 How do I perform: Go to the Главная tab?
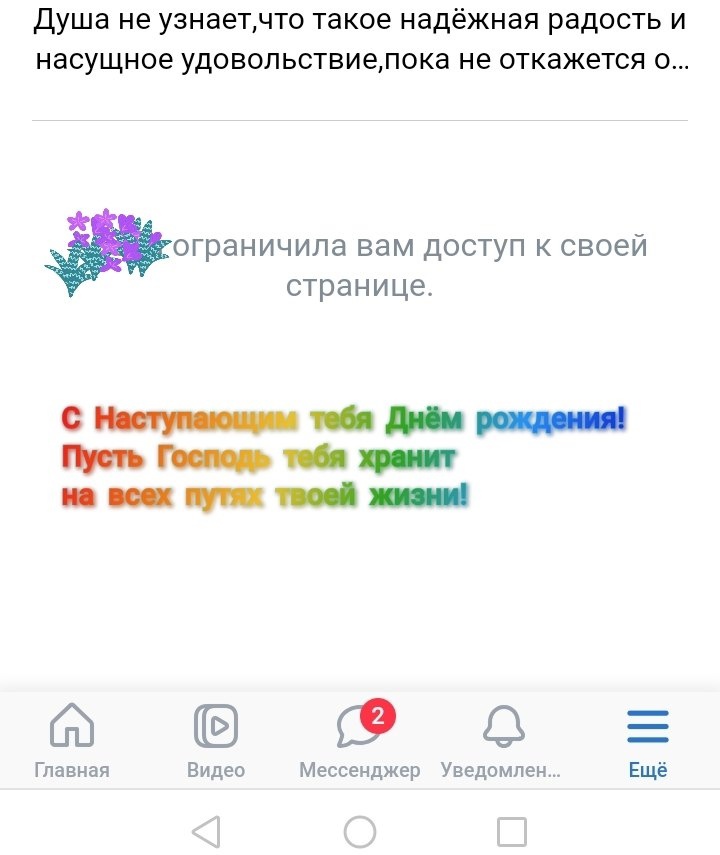pos(72,738)
